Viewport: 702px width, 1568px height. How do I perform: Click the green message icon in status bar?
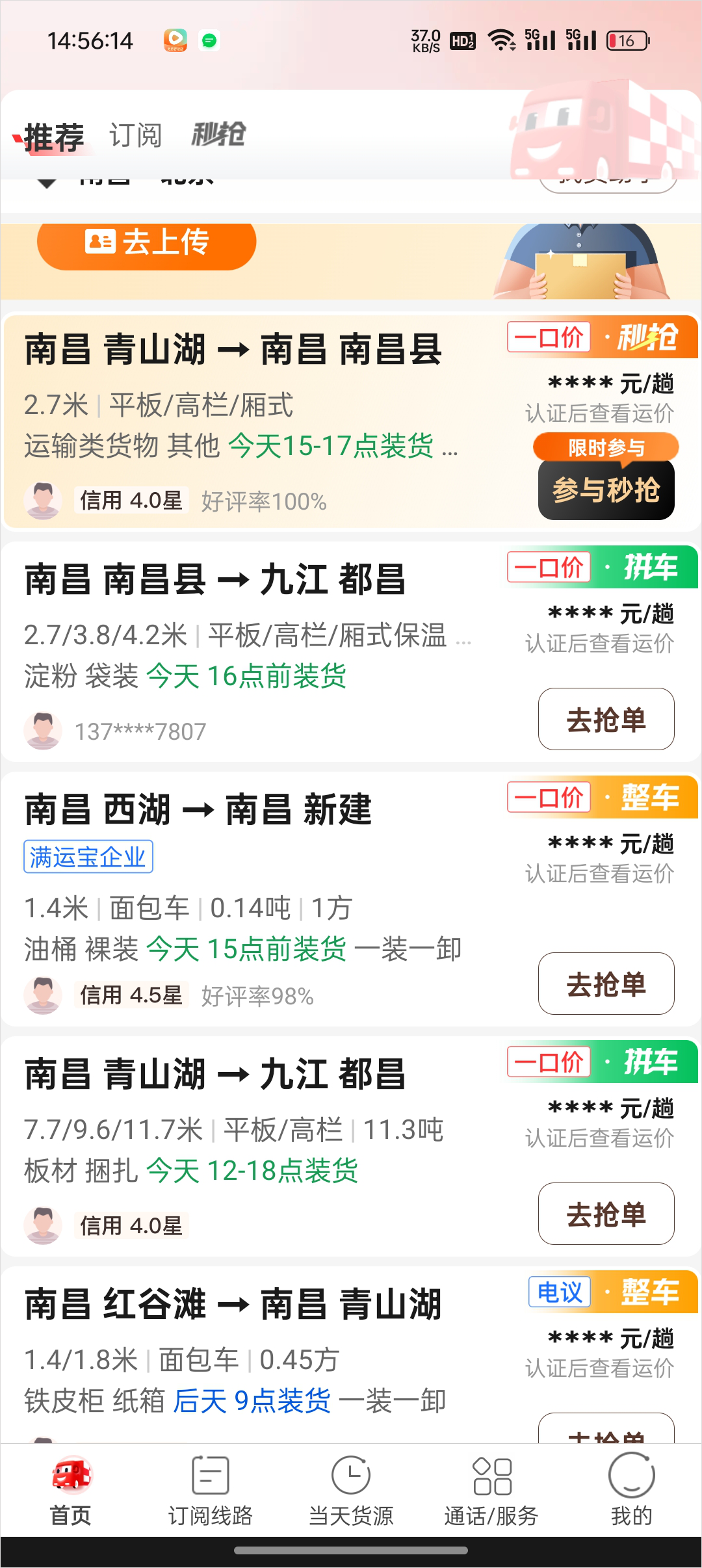coord(209,40)
